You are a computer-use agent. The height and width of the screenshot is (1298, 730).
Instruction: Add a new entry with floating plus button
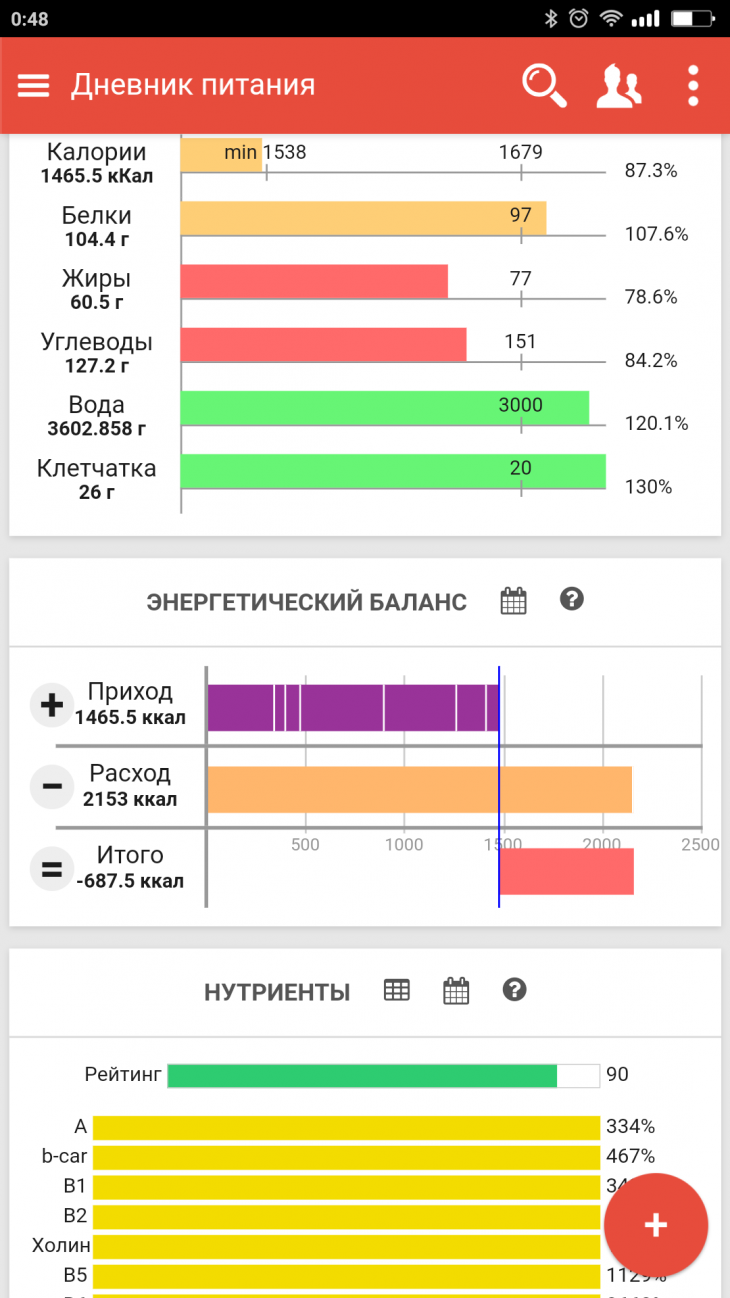coord(655,1225)
